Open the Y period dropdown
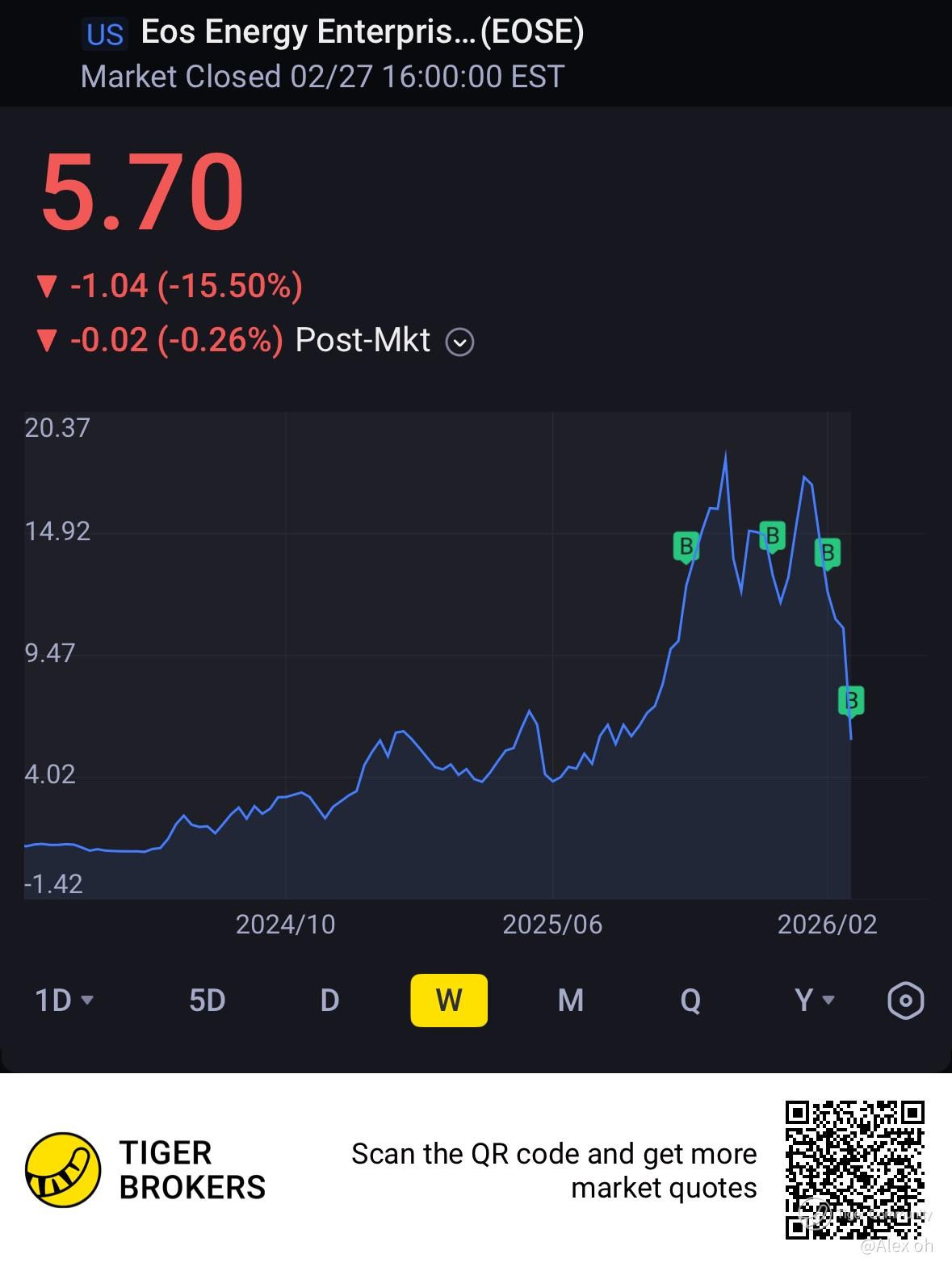 click(x=813, y=1001)
